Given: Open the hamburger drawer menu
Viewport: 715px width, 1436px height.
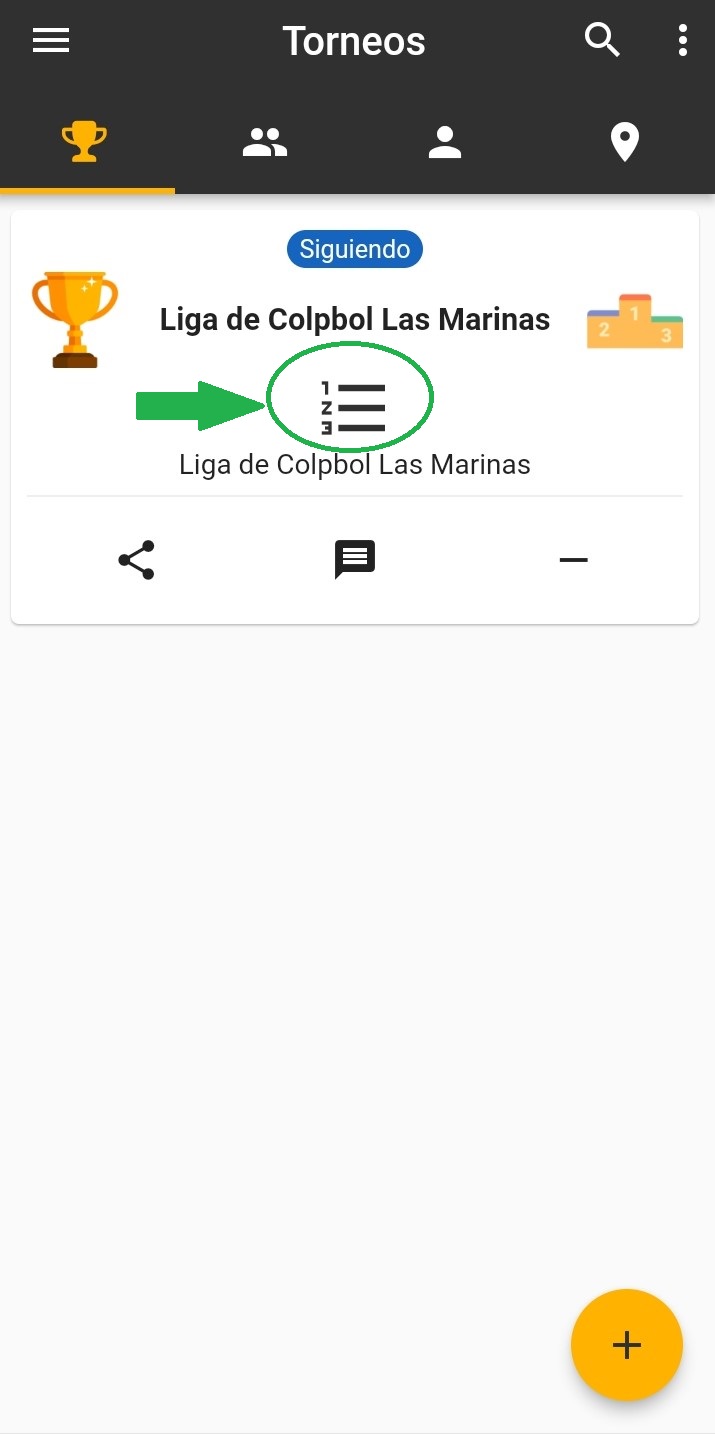Looking at the screenshot, I should [x=51, y=41].
